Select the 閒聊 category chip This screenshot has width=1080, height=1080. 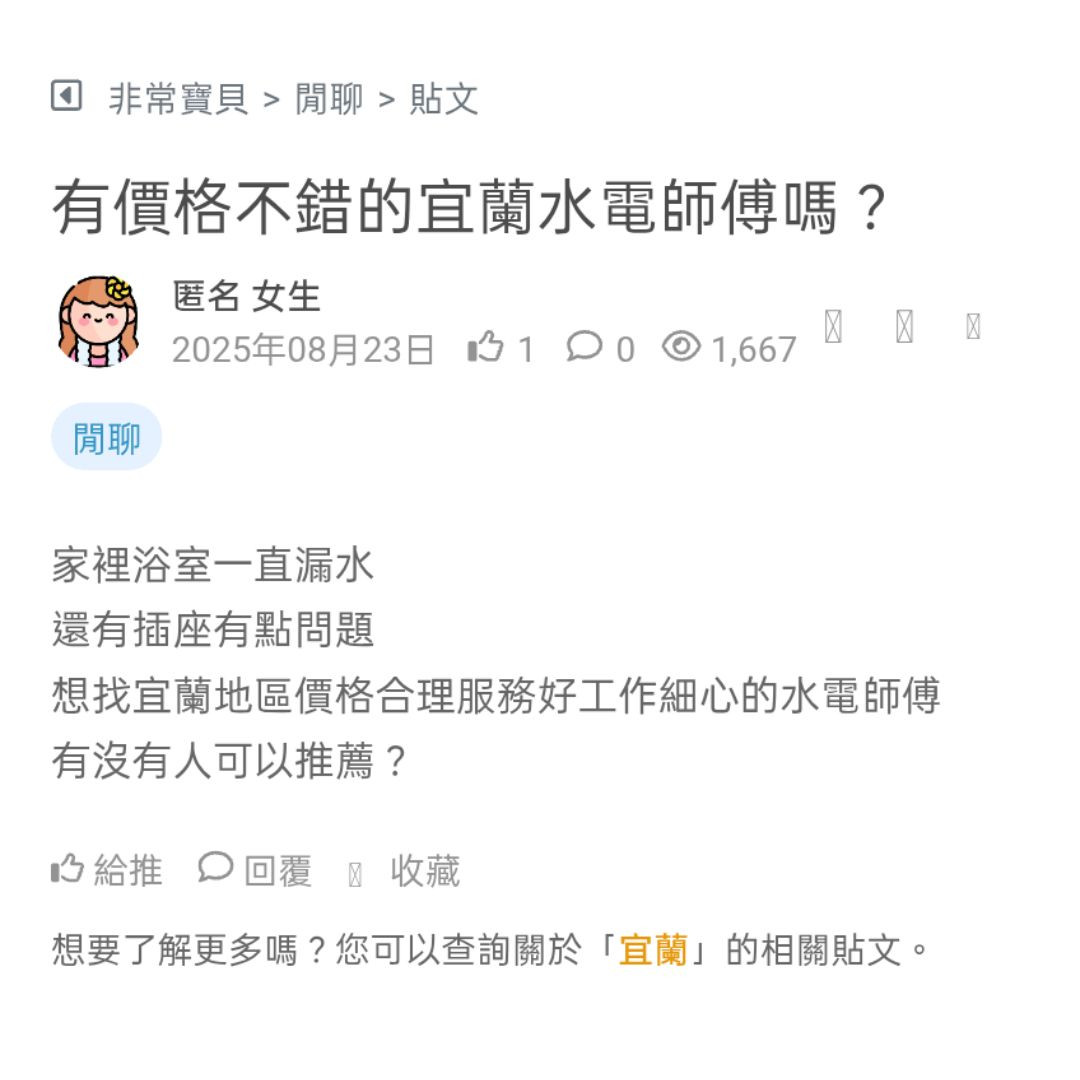coord(106,438)
